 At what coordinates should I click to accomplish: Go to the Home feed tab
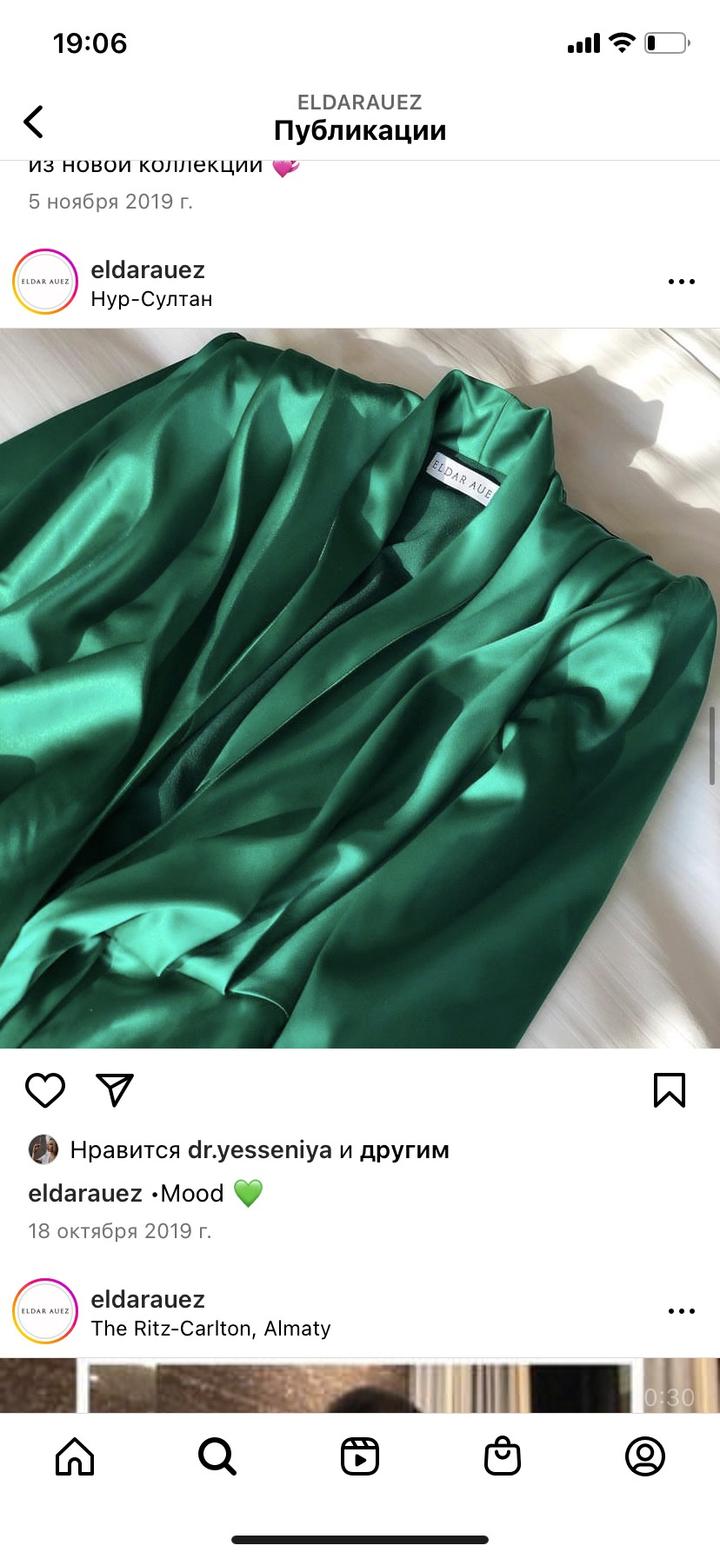pos(75,1456)
